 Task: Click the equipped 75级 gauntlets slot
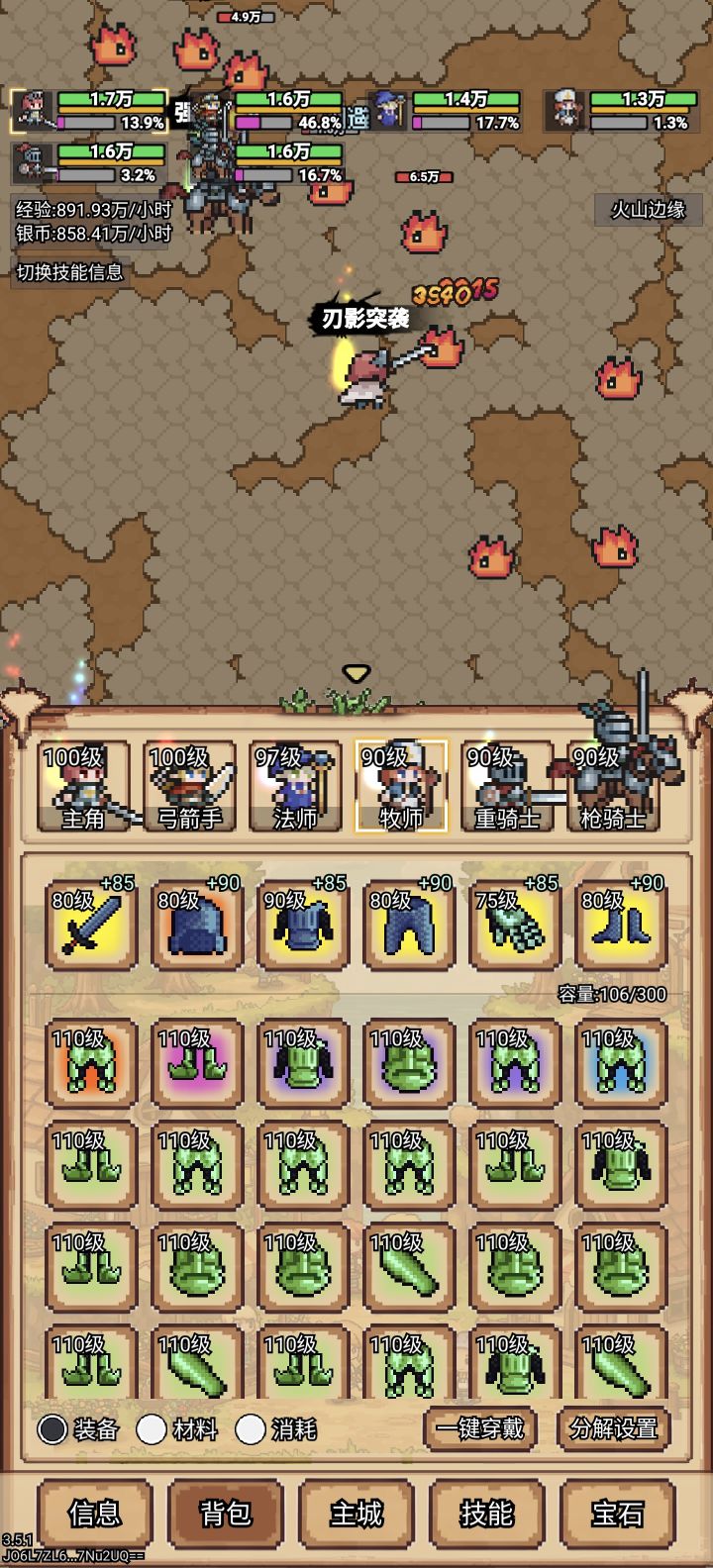coord(514,925)
